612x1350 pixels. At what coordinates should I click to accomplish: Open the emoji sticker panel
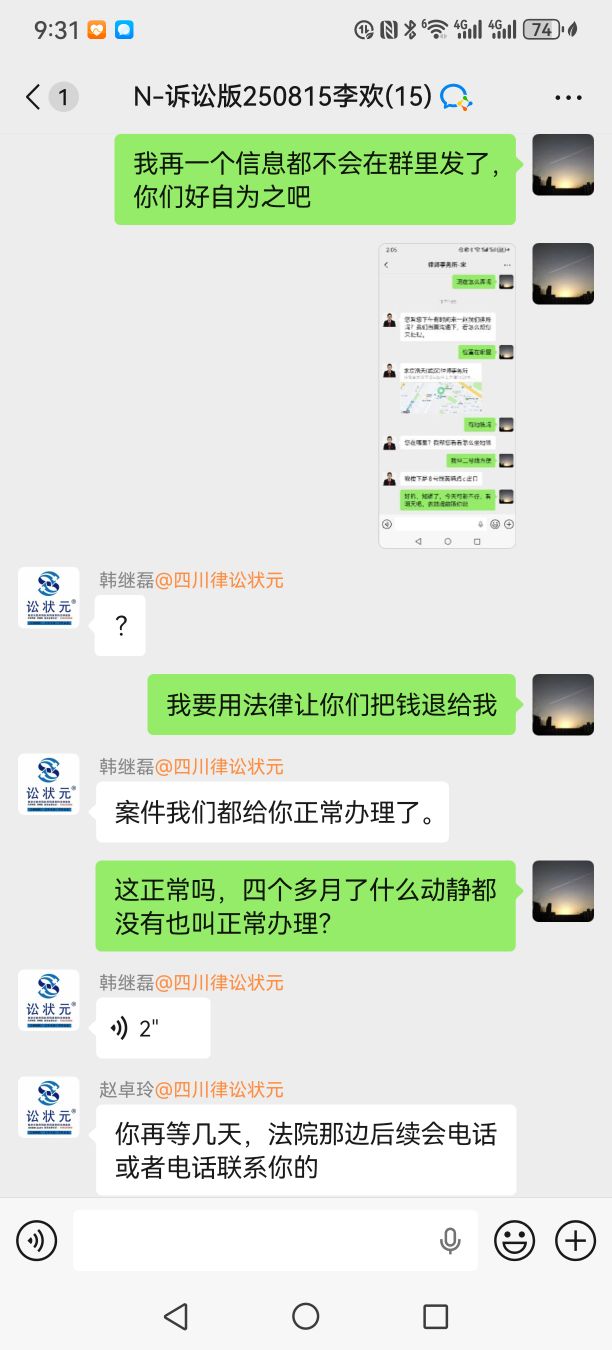[515, 1241]
